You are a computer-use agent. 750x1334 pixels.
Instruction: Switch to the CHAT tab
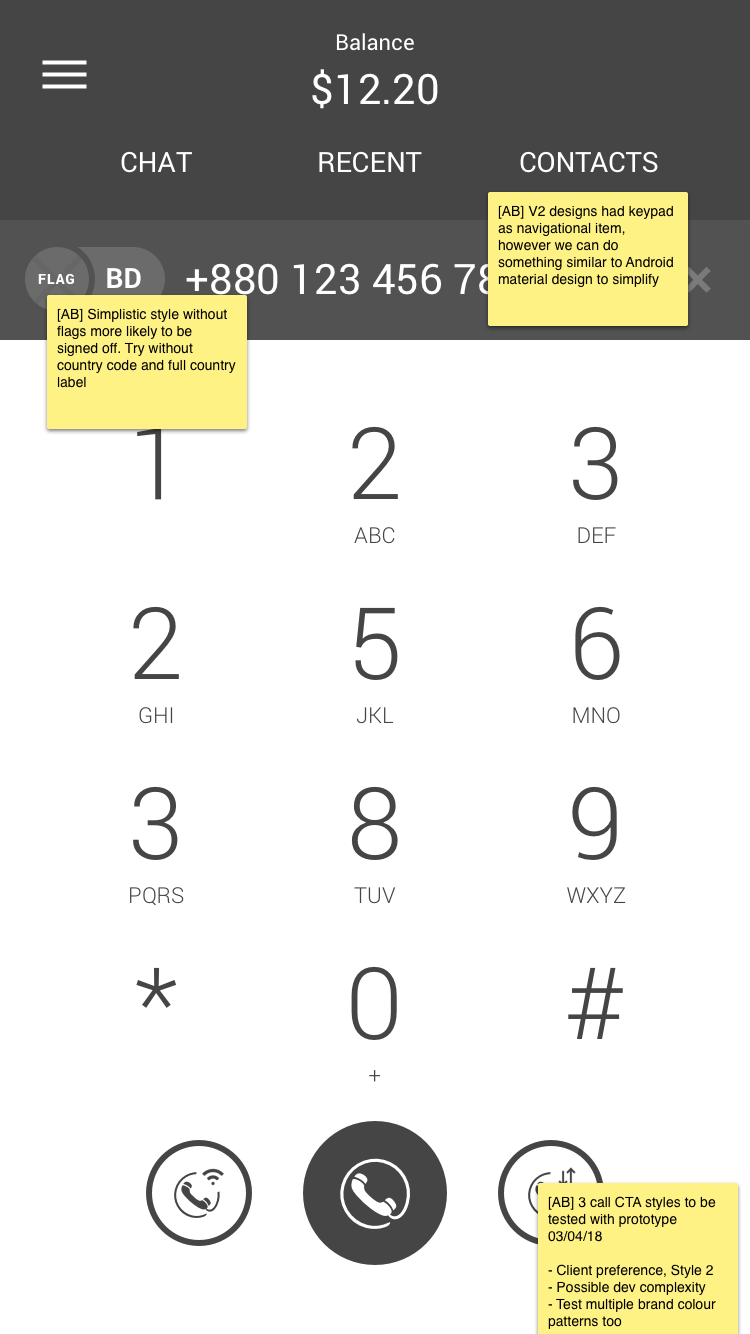point(156,162)
